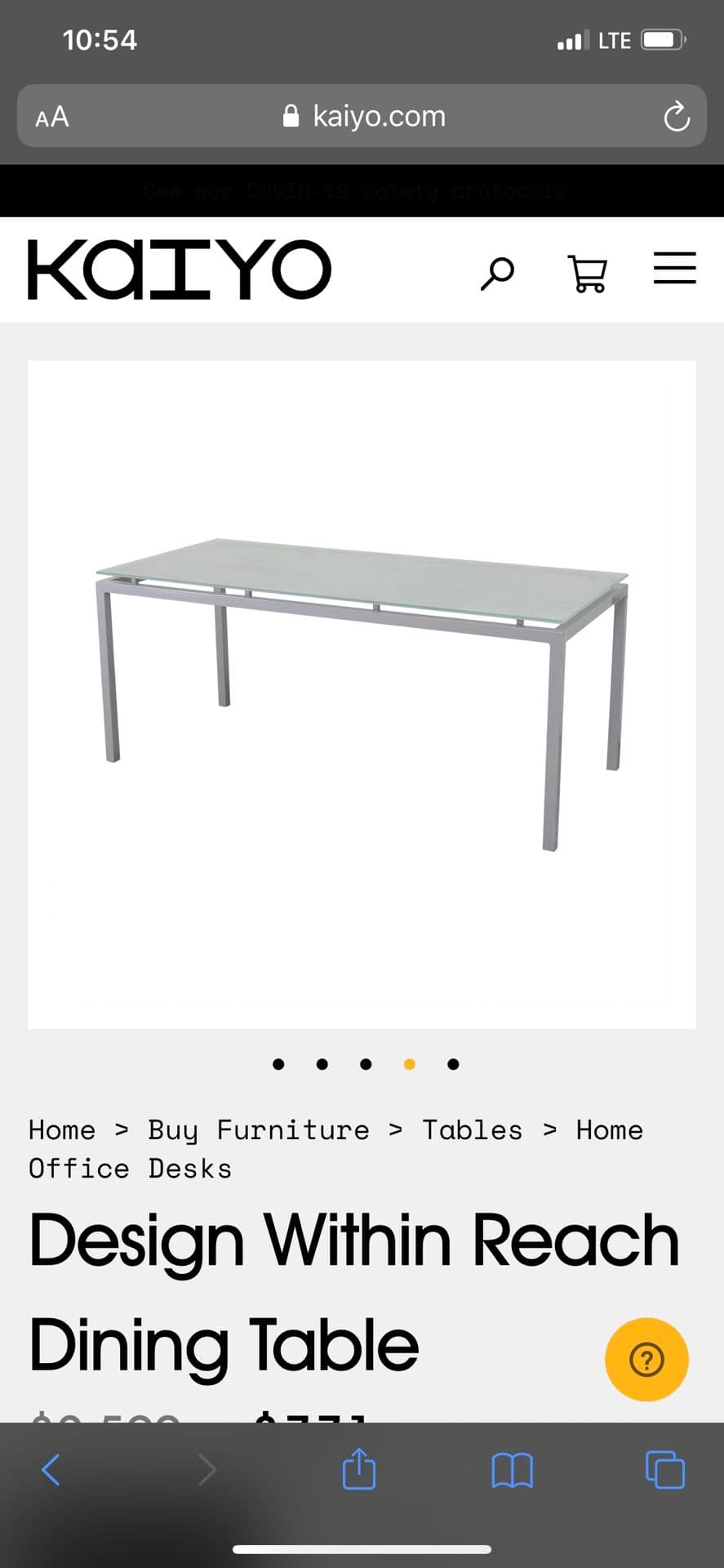
Task: Open the hamburger menu
Action: click(674, 268)
